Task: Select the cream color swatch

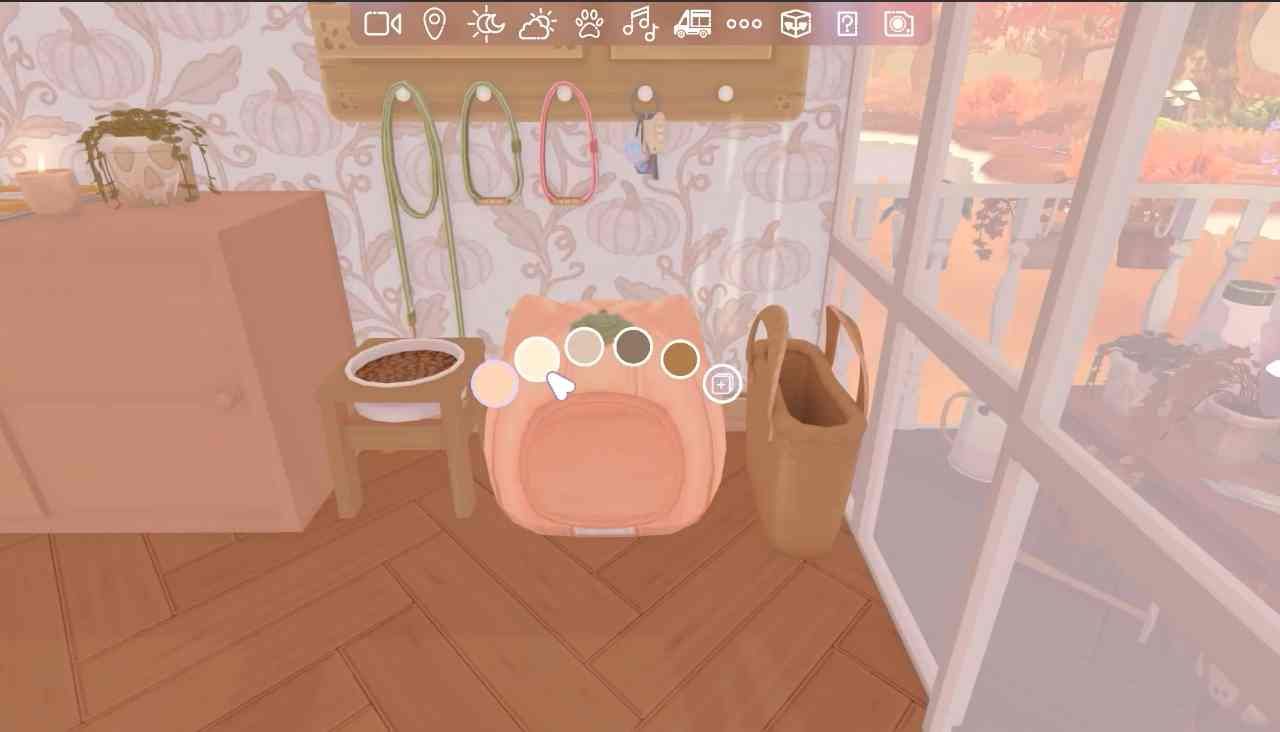Action: 537,358
